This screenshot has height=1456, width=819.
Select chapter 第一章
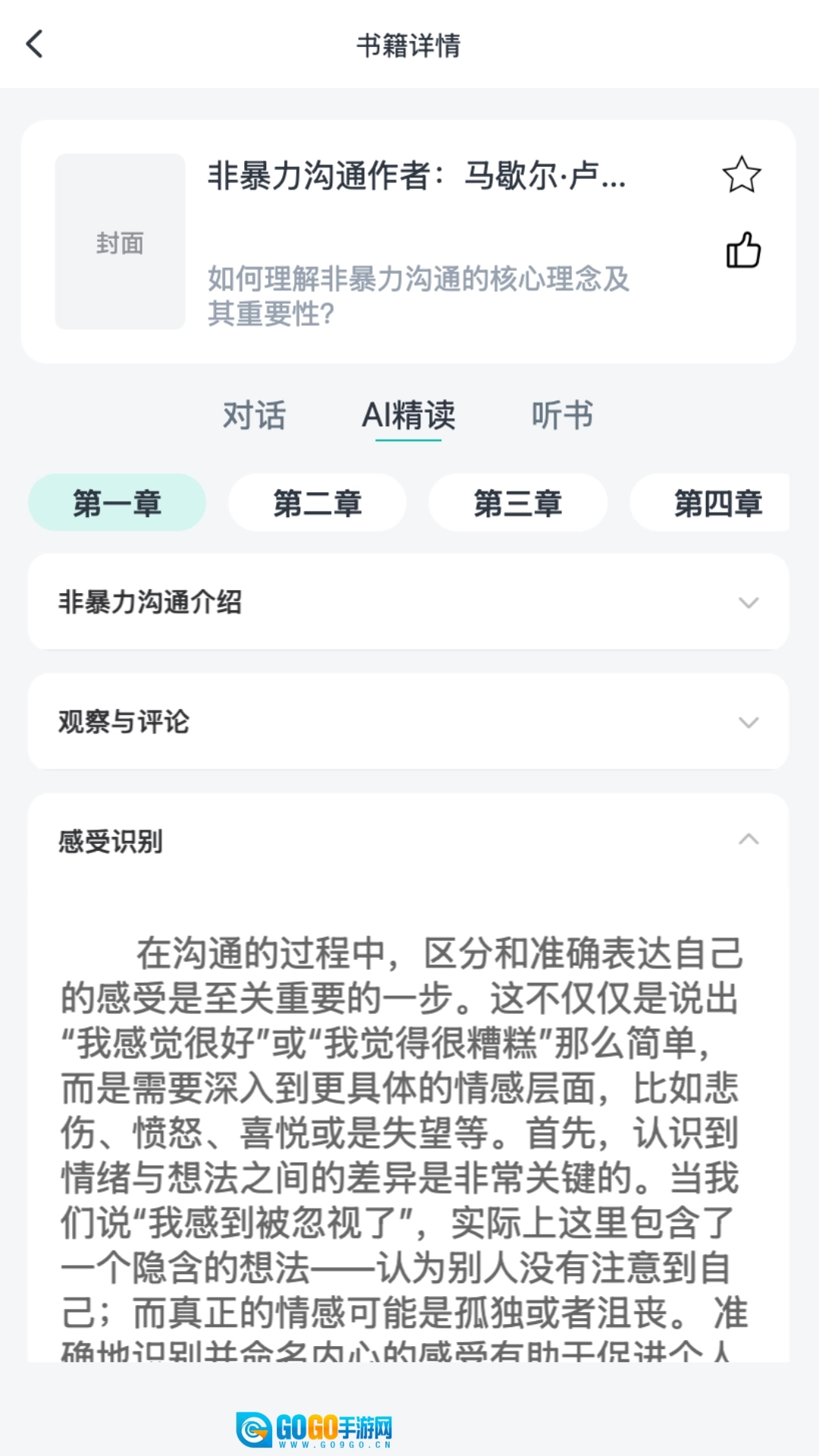(x=117, y=503)
